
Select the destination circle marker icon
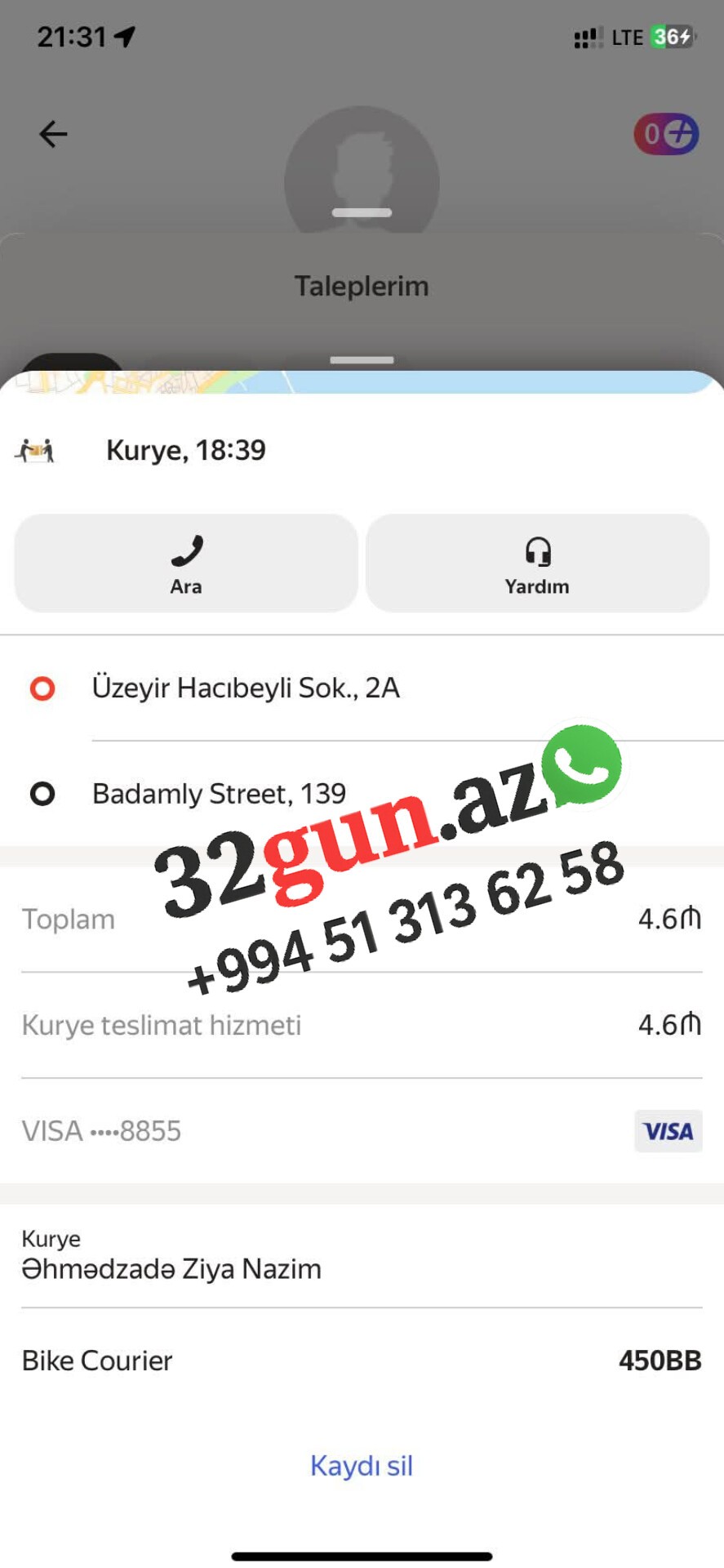tap(42, 794)
